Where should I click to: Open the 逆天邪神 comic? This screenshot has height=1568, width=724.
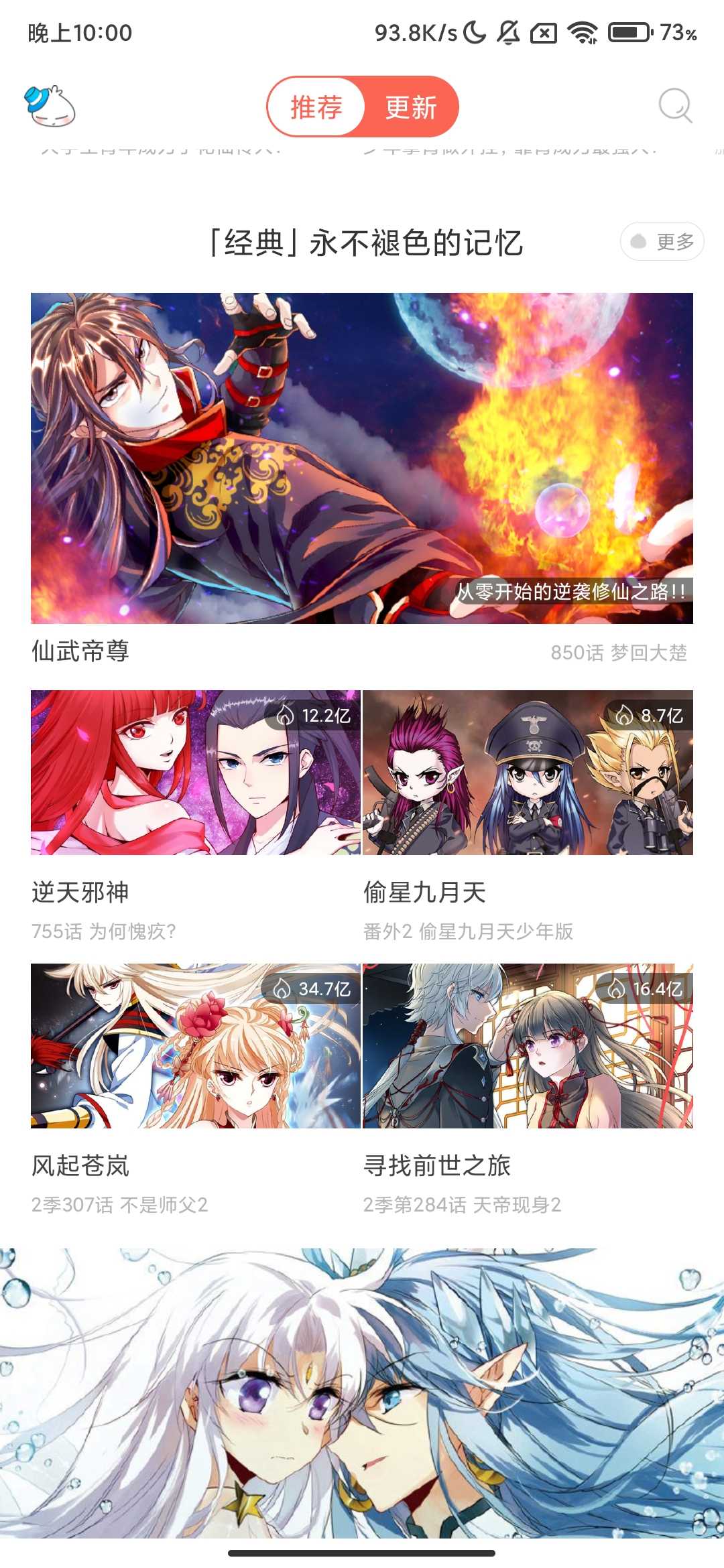195,773
